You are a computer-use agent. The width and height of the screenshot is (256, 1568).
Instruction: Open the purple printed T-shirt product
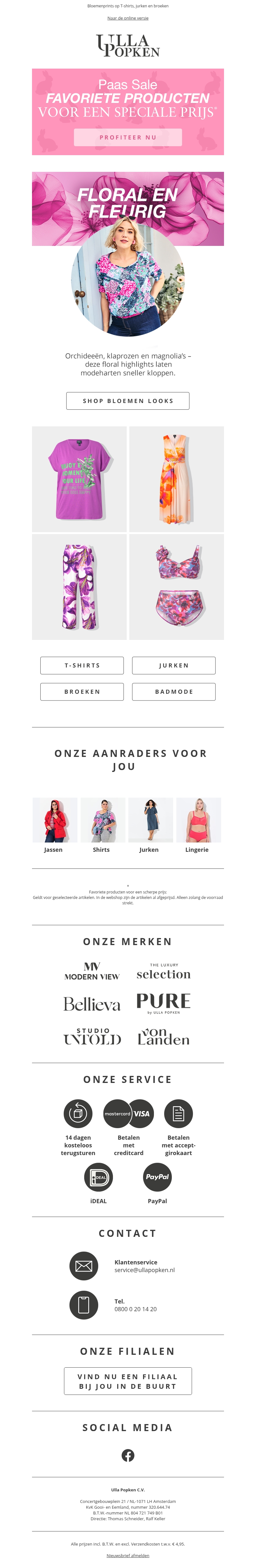(79, 479)
